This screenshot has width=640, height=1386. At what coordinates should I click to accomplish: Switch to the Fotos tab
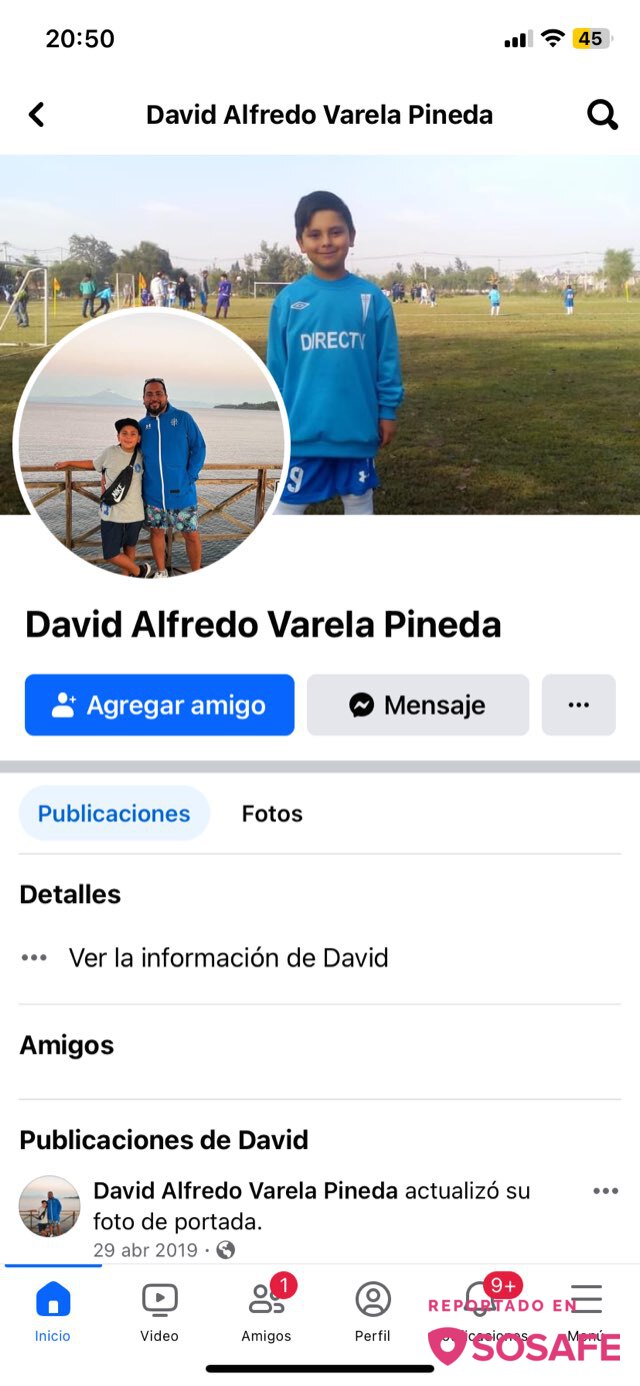(272, 814)
